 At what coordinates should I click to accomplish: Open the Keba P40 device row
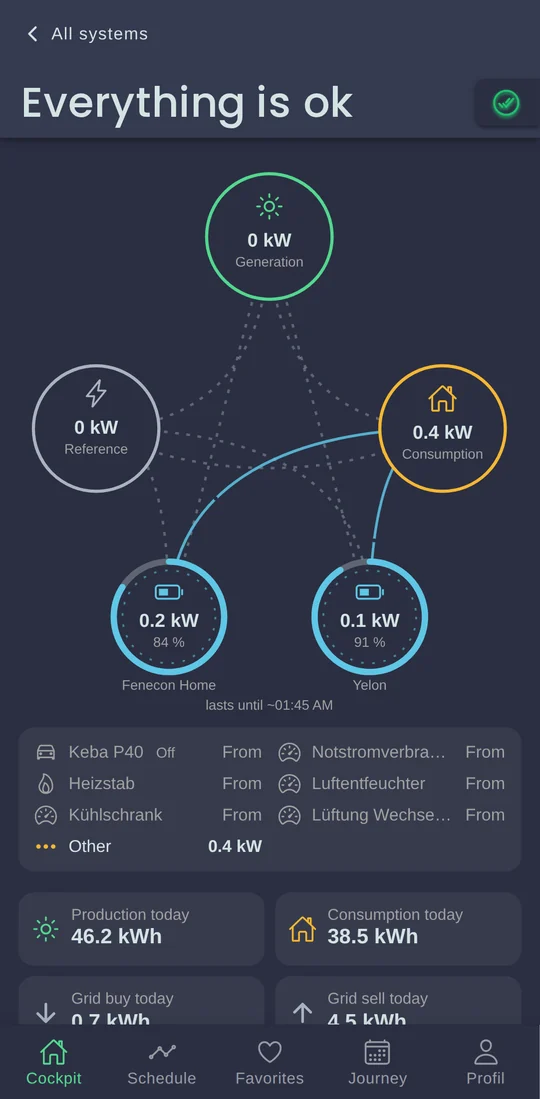tap(149, 752)
